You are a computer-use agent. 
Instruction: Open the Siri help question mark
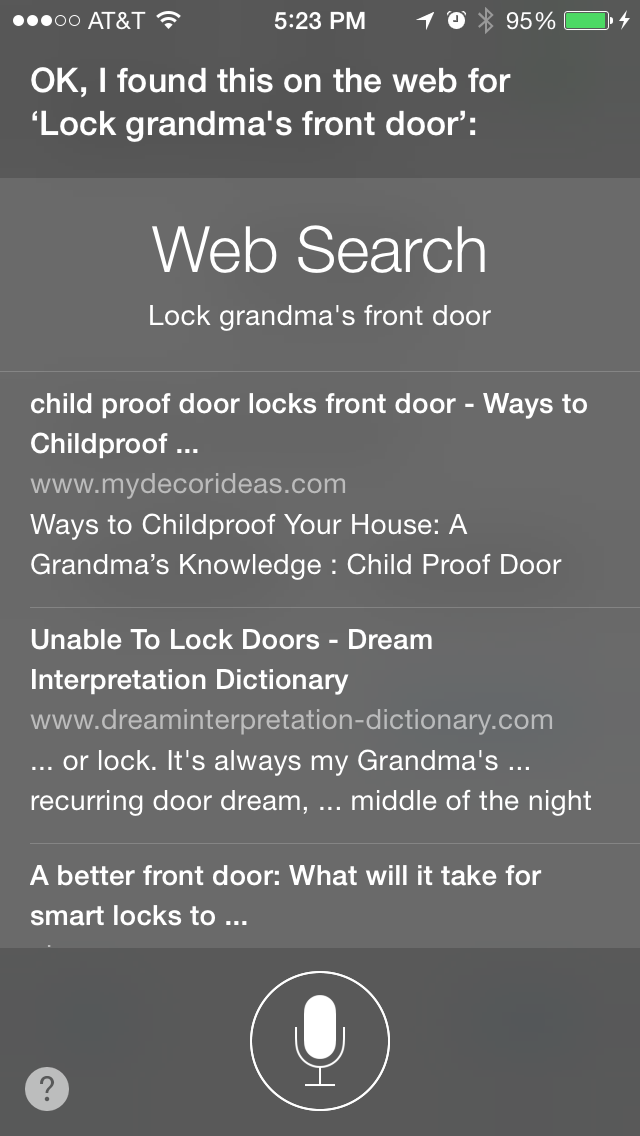(x=47, y=1087)
